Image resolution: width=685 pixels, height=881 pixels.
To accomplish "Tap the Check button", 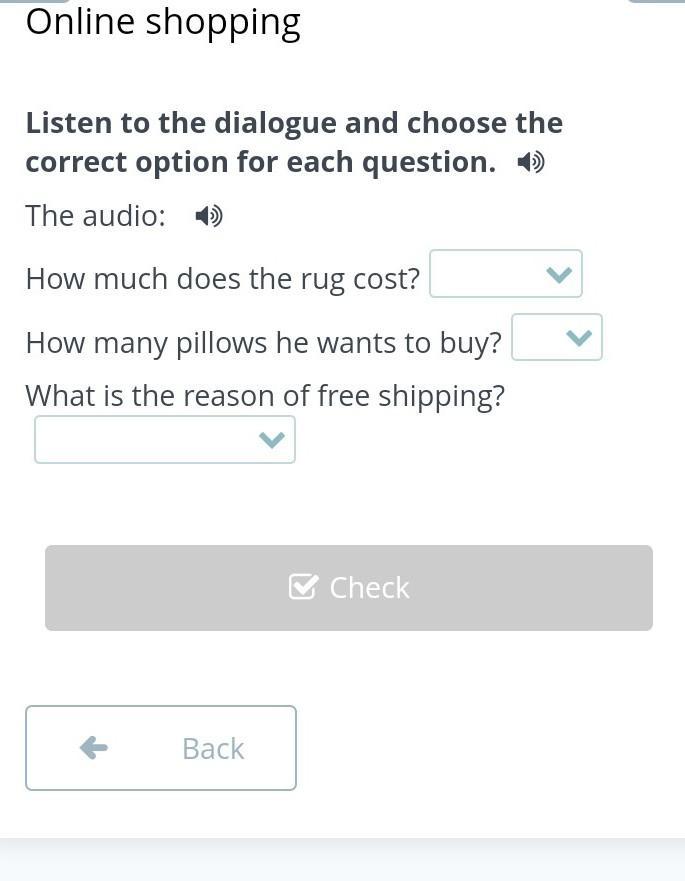I will pyautogui.click(x=349, y=588).
